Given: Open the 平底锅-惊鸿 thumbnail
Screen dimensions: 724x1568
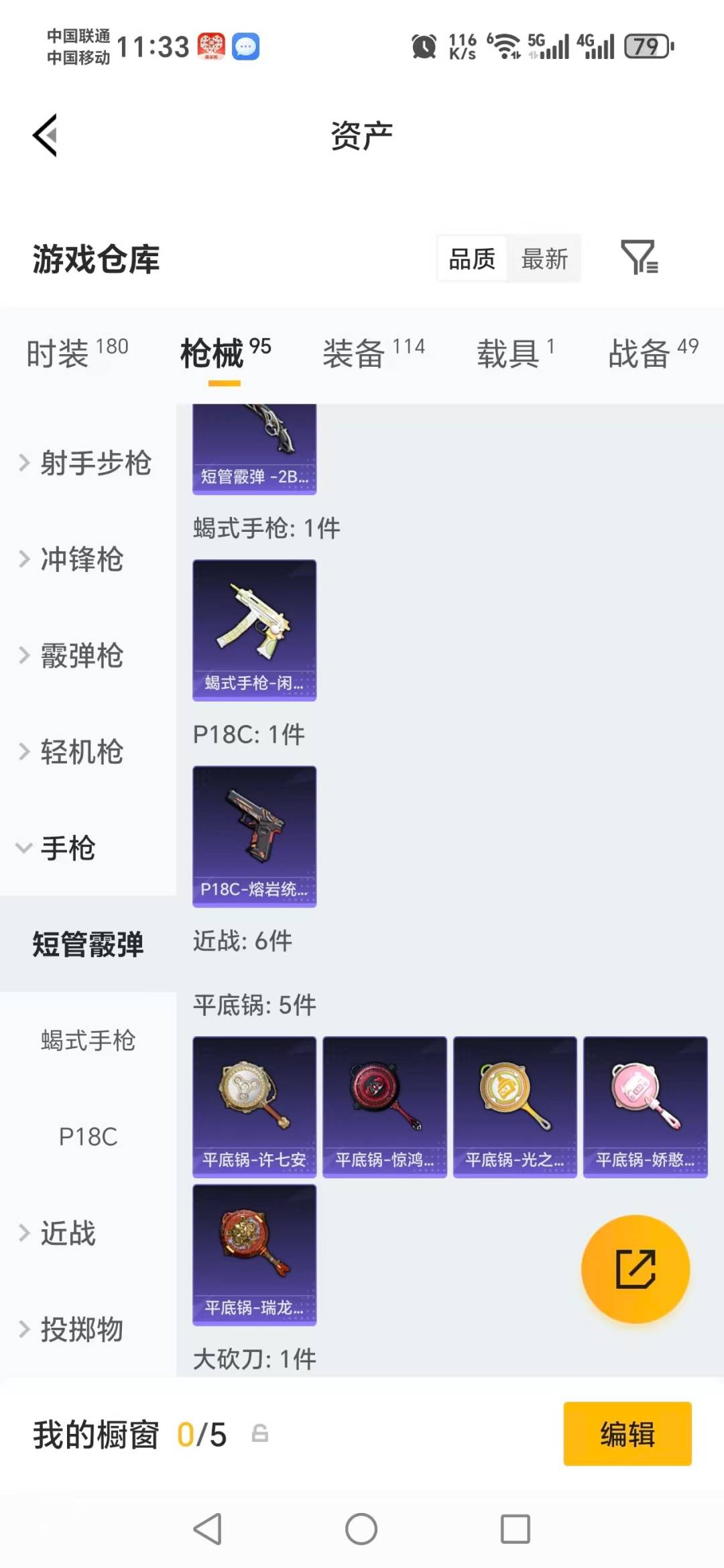Looking at the screenshot, I should [383, 1105].
